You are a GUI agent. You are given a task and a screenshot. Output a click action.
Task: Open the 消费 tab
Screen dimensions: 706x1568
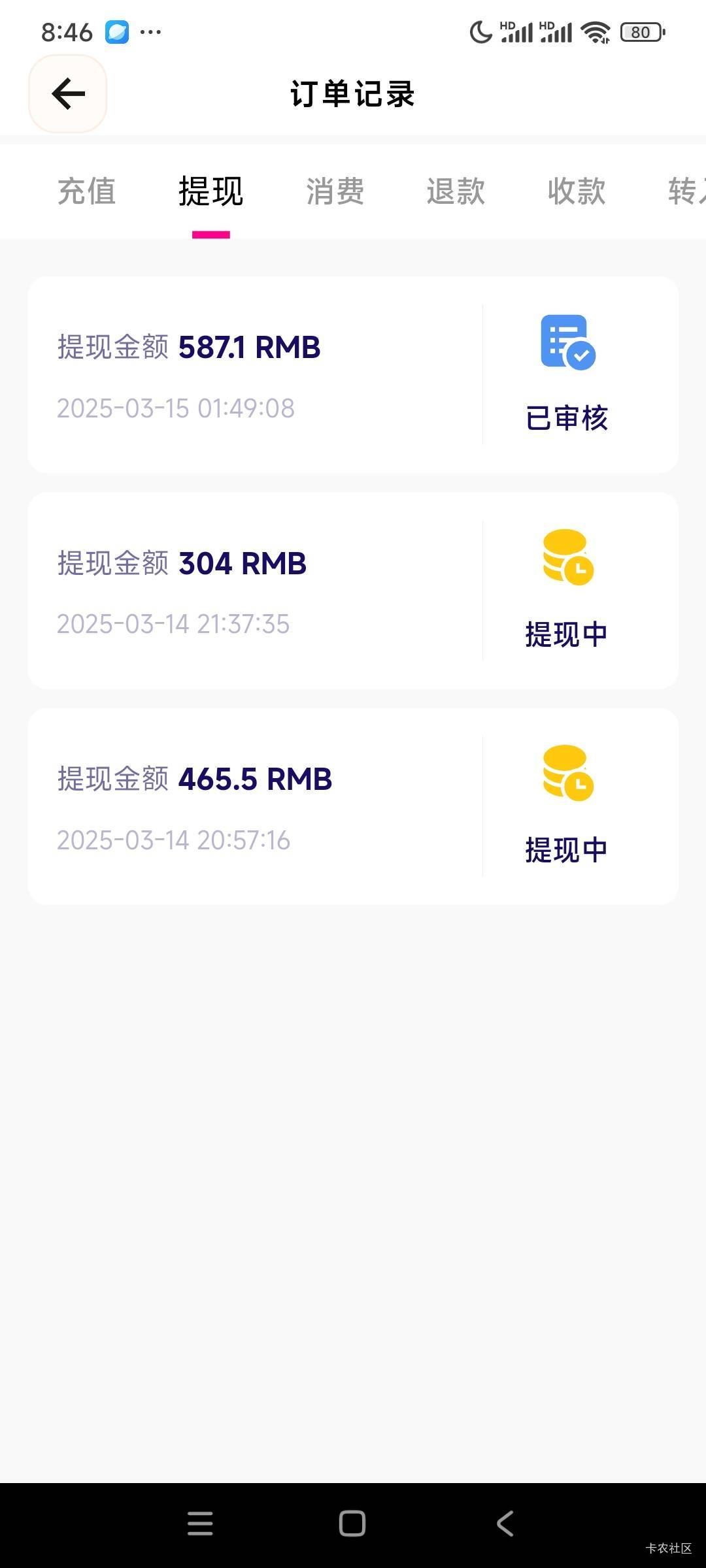point(335,191)
